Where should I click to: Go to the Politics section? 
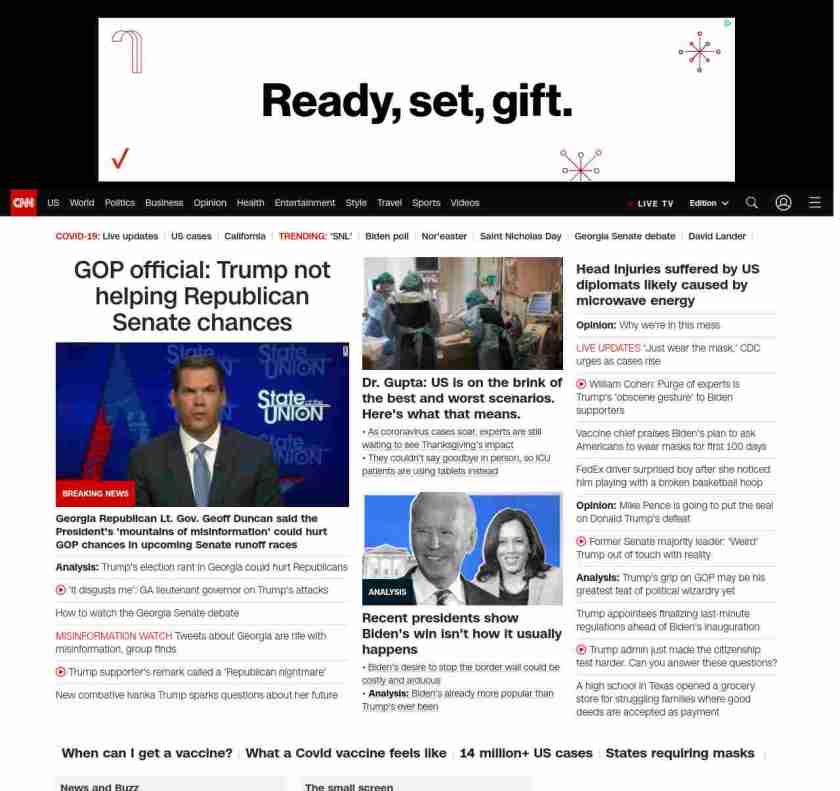pos(119,203)
